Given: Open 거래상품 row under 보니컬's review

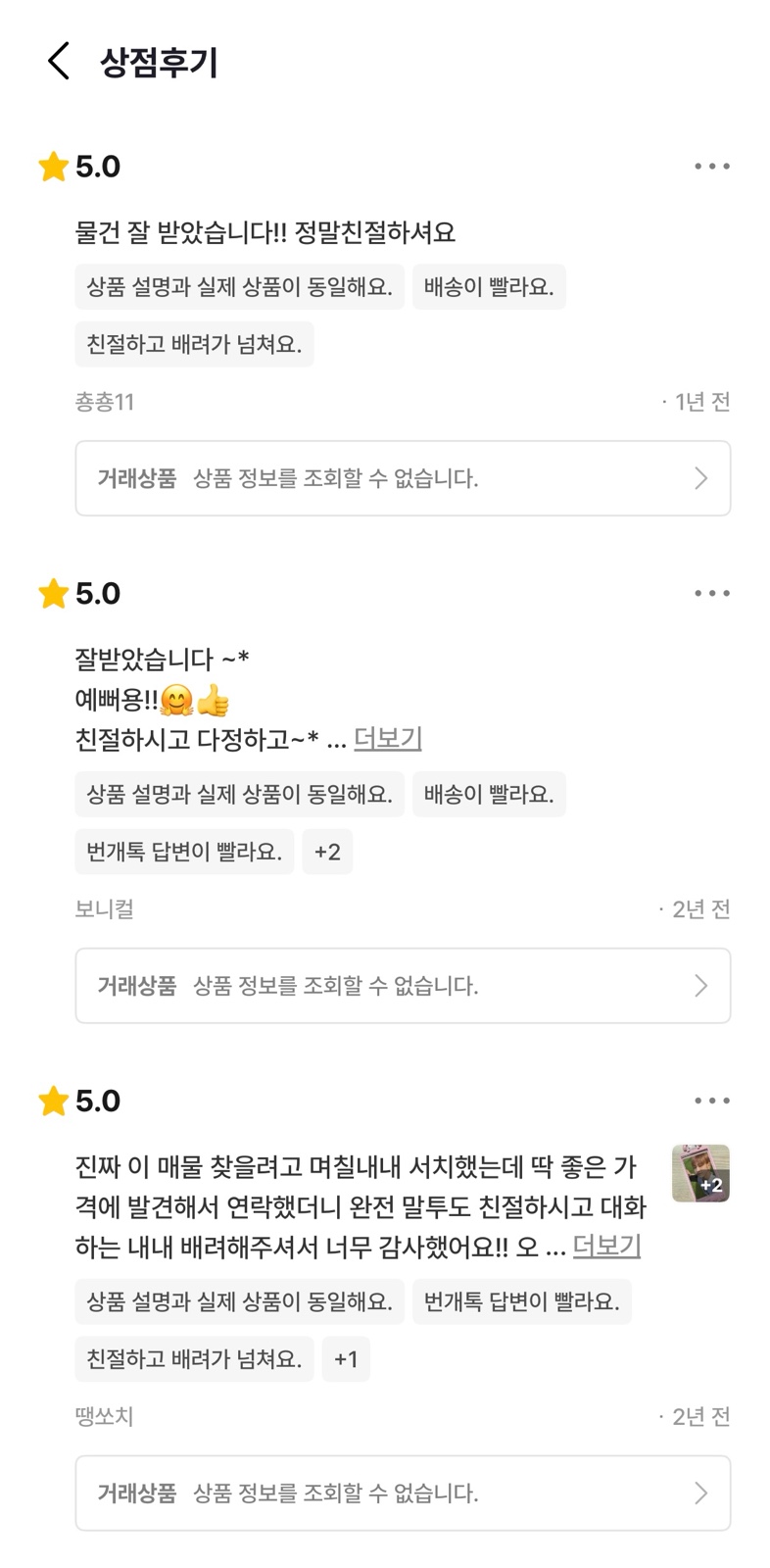Looking at the screenshot, I should [403, 986].
